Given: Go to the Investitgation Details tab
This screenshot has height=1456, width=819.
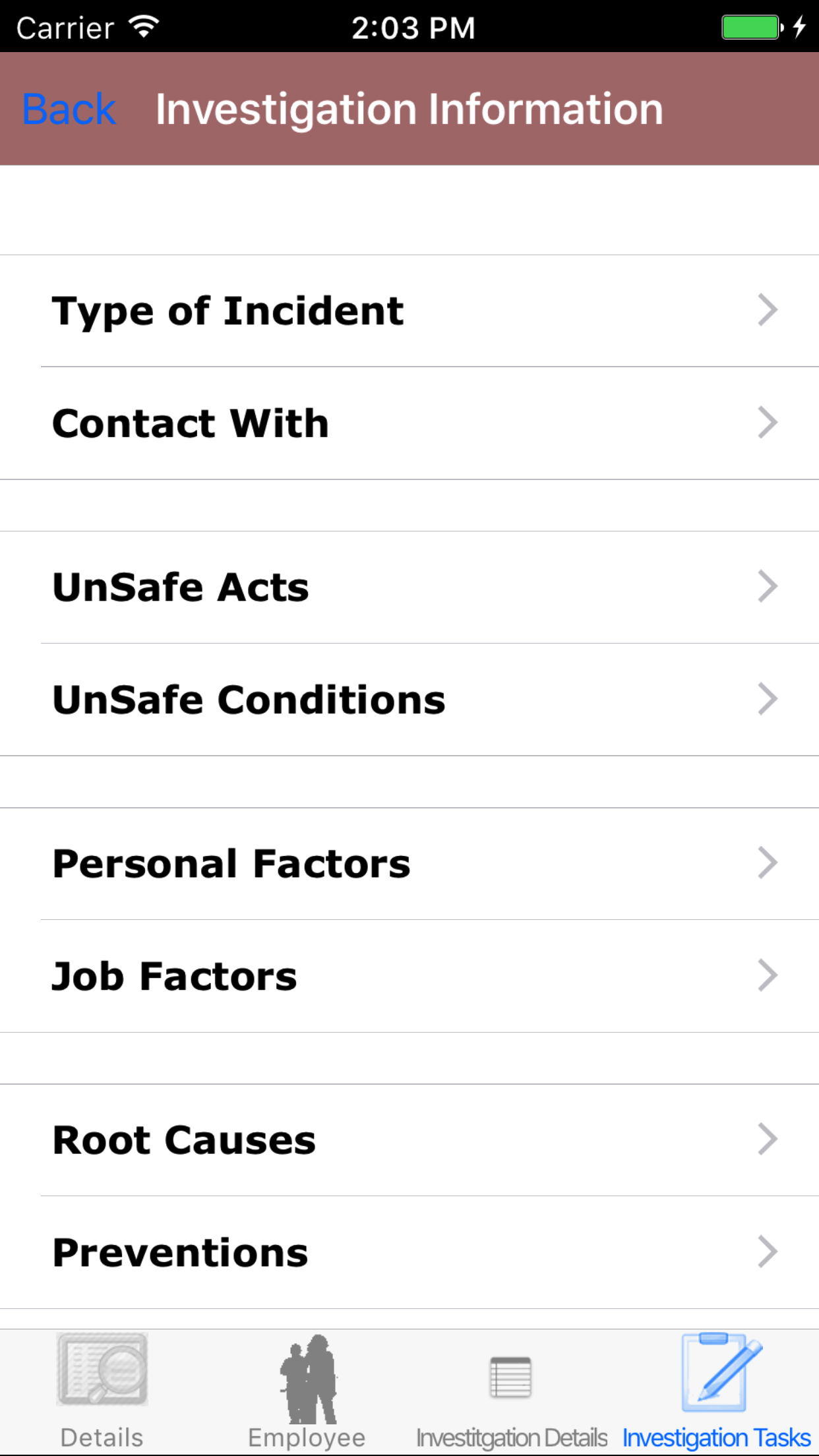Looking at the screenshot, I should pos(512,1391).
